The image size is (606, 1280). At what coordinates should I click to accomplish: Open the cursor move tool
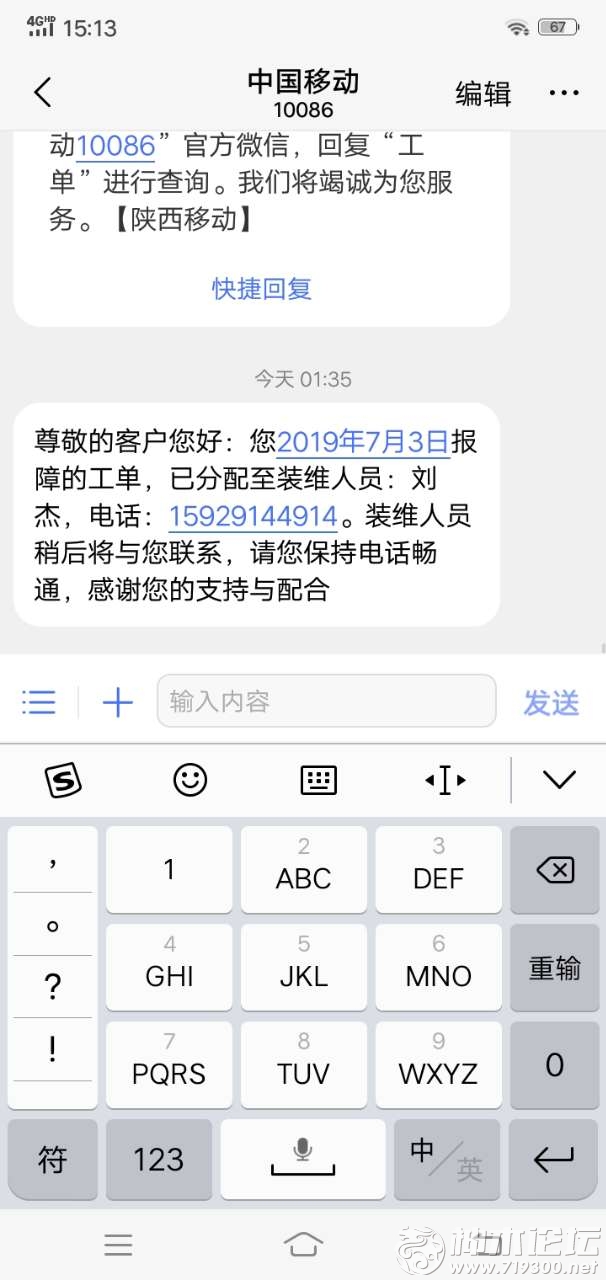coord(445,779)
